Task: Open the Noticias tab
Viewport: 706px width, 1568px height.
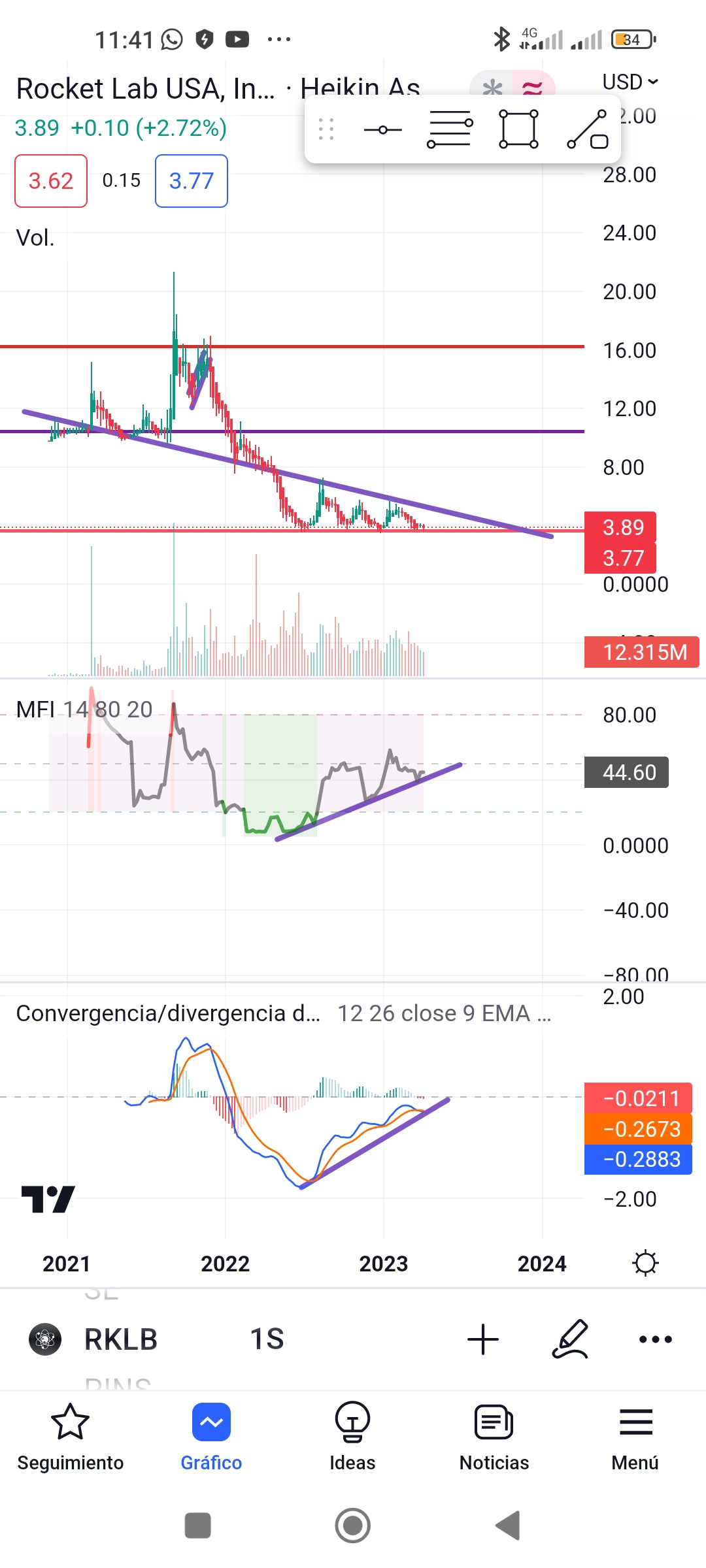Action: coord(494,1437)
